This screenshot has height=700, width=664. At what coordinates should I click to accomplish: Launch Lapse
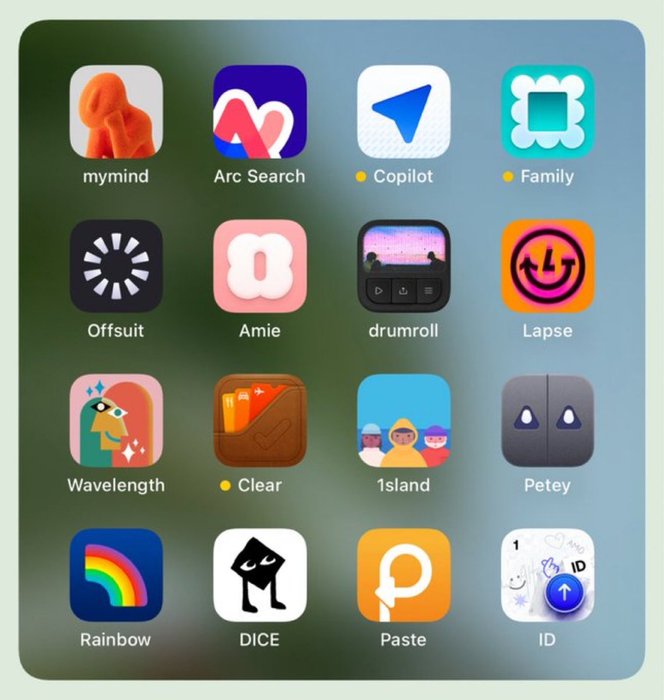point(548,266)
